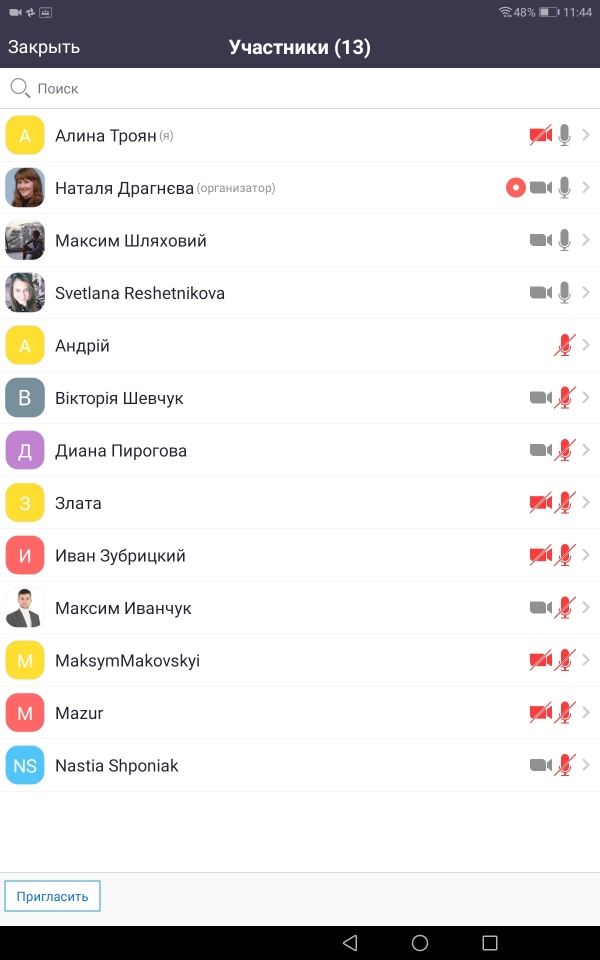Tap the Пригласить invite button
The image size is (600, 960).
click(52, 896)
